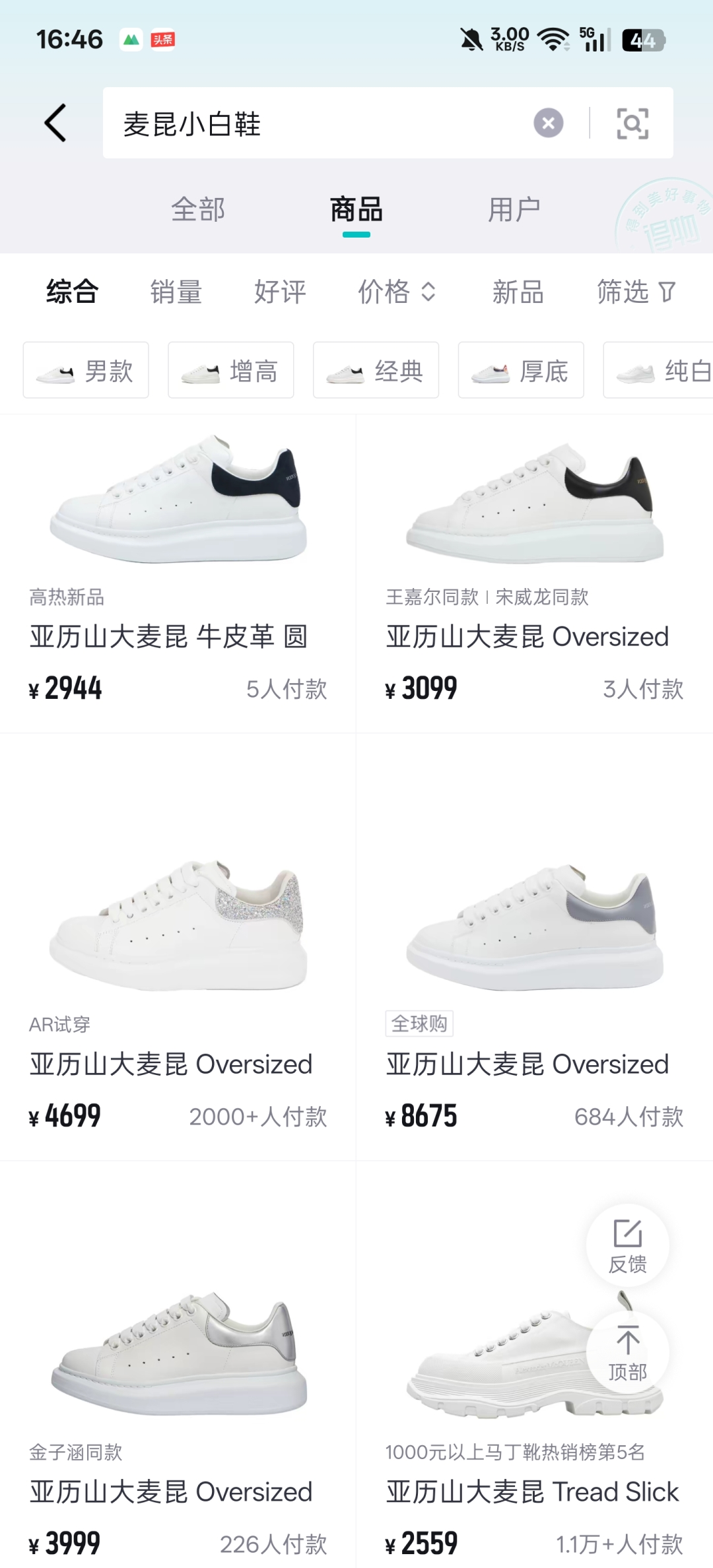Select the 增高 filter chip
The image size is (713, 1568).
pos(230,370)
